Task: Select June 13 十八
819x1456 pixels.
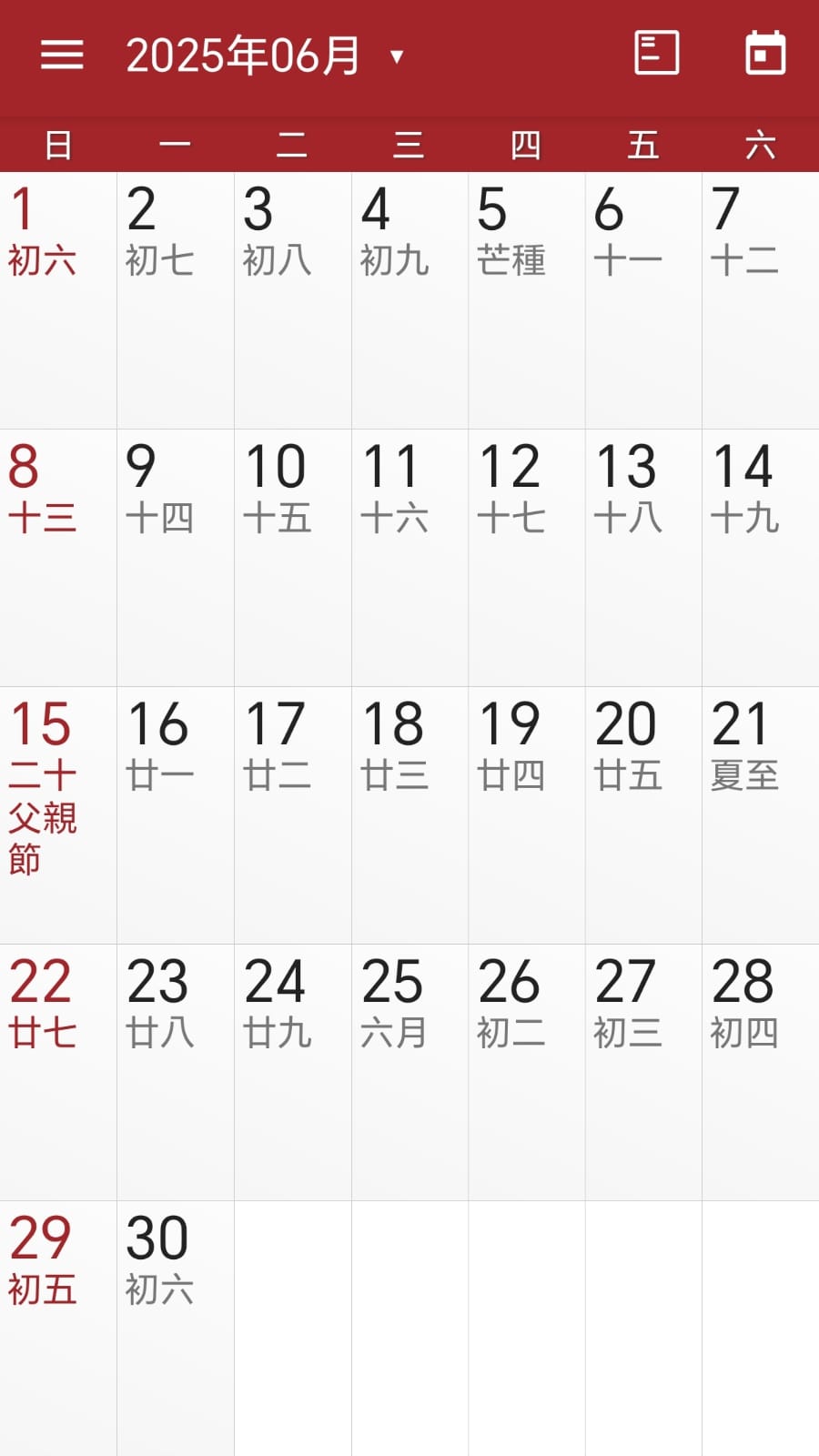Action: click(643, 558)
